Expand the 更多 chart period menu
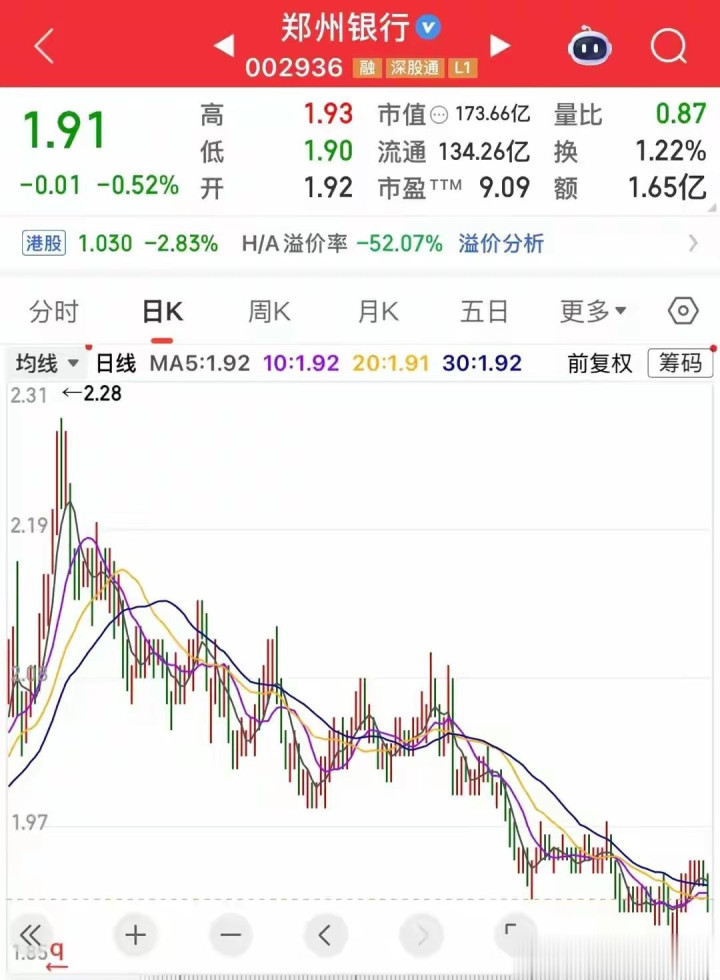The image size is (720, 980). pyautogui.click(x=593, y=312)
